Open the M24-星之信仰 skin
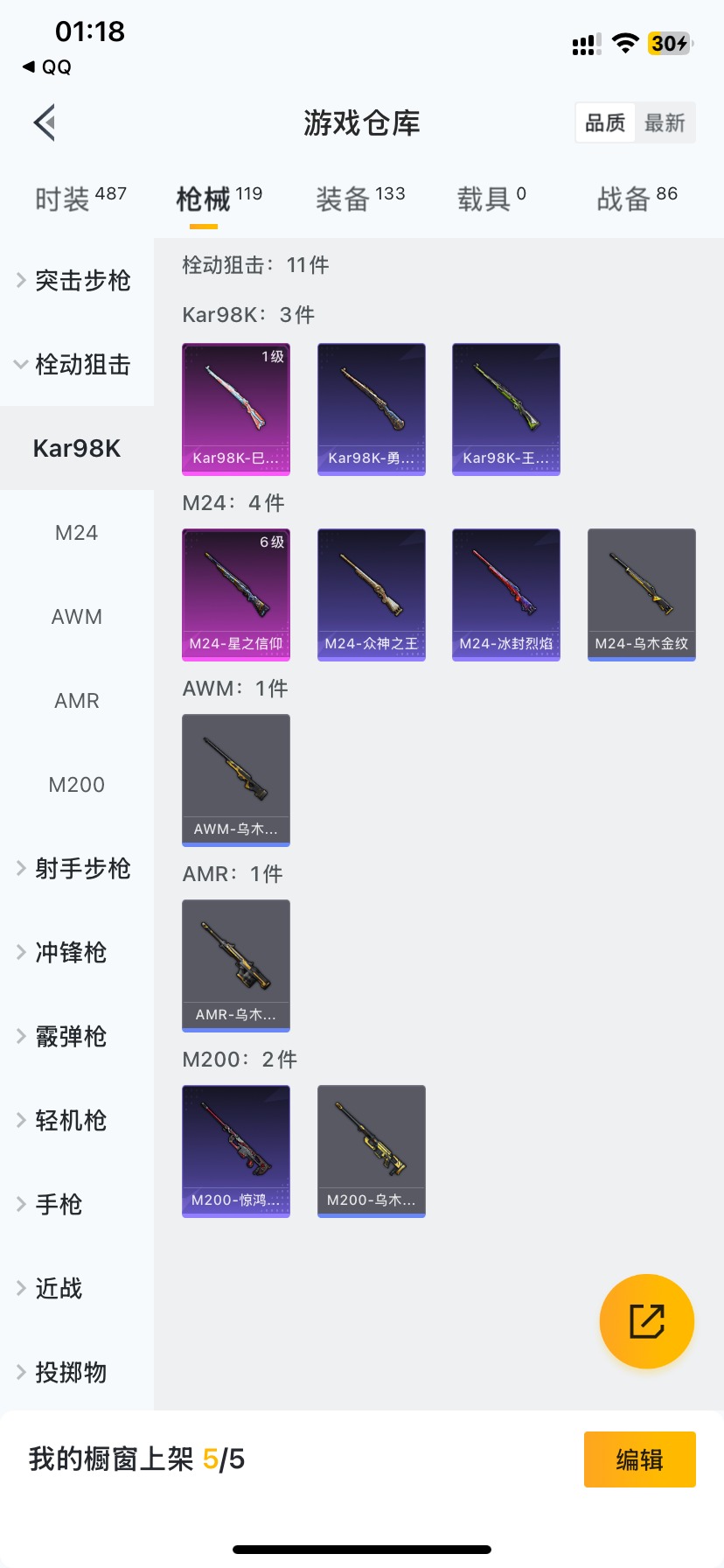The height and width of the screenshot is (1568, 724). click(236, 594)
